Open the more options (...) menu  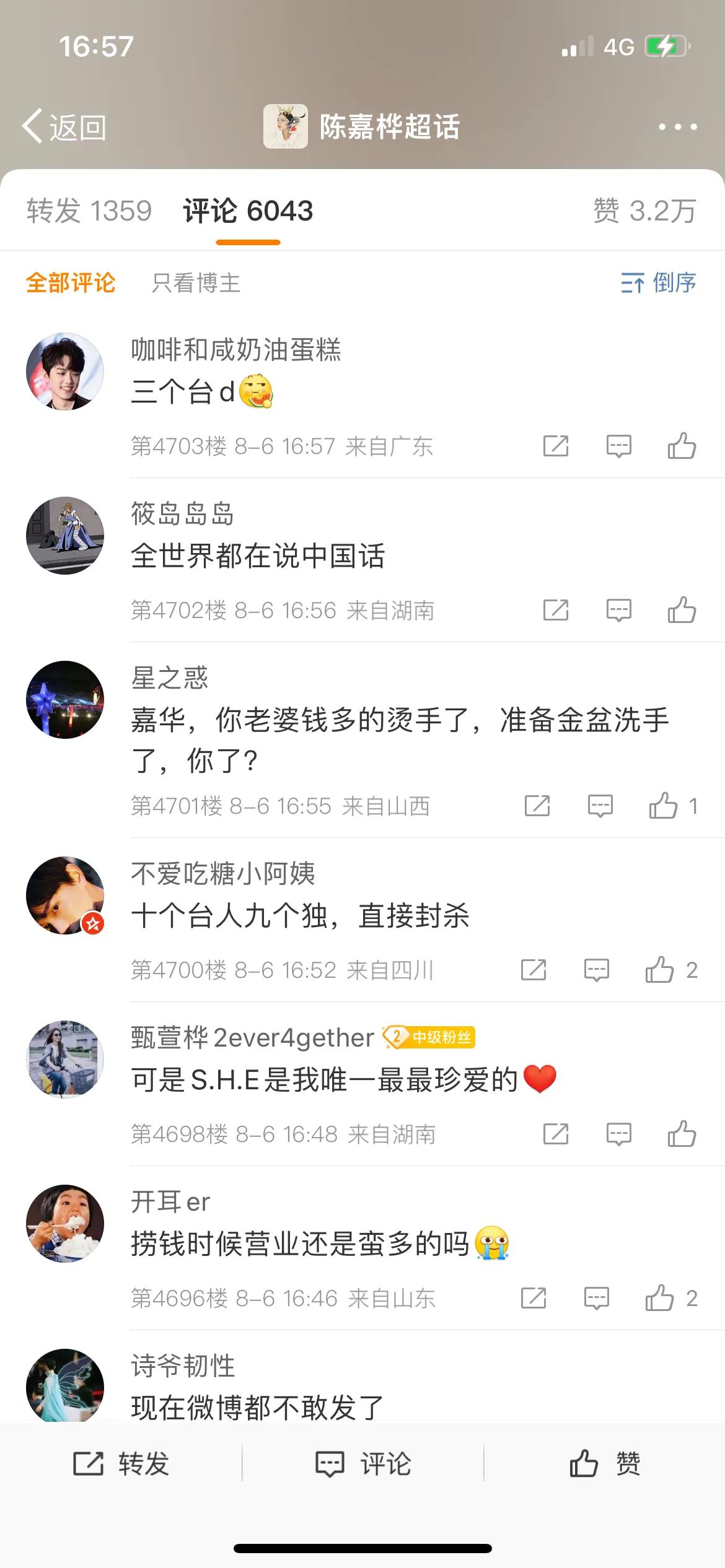(x=677, y=127)
